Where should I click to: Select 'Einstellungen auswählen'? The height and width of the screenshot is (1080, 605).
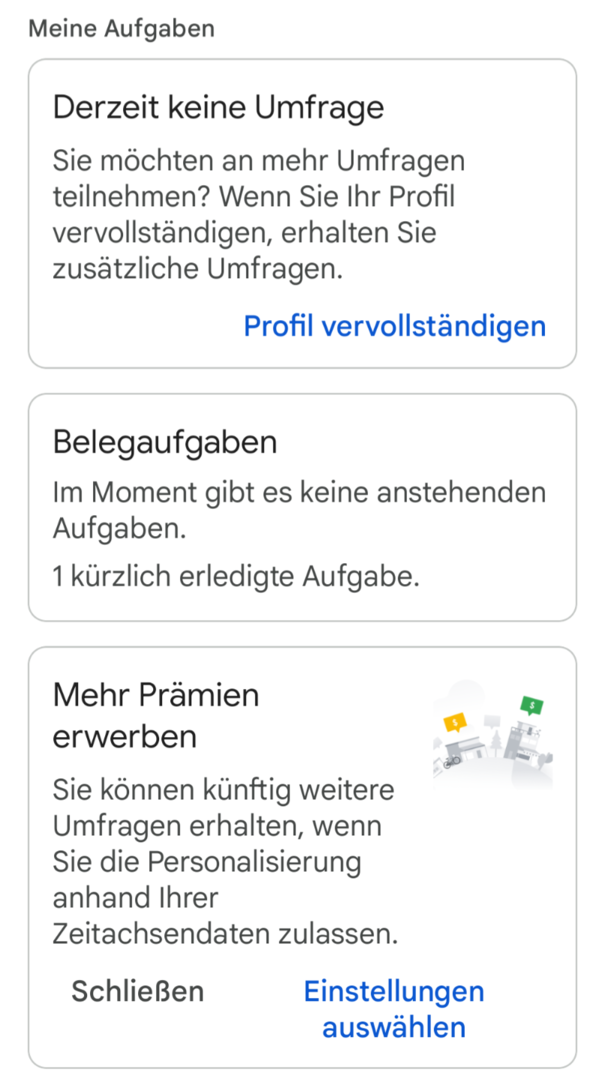(x=394, y=1009)
